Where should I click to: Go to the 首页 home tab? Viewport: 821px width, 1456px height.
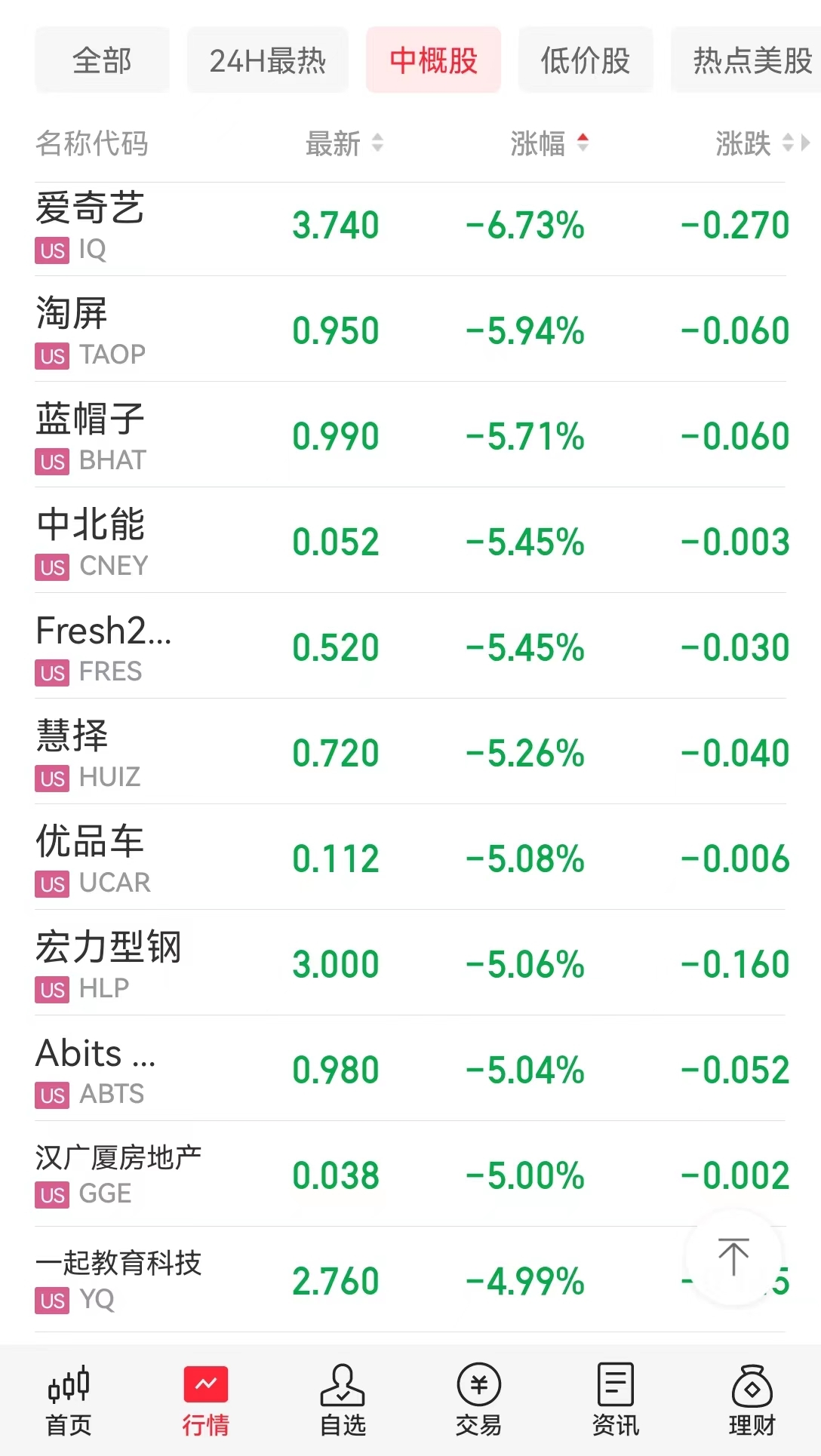coord(69,1400)
